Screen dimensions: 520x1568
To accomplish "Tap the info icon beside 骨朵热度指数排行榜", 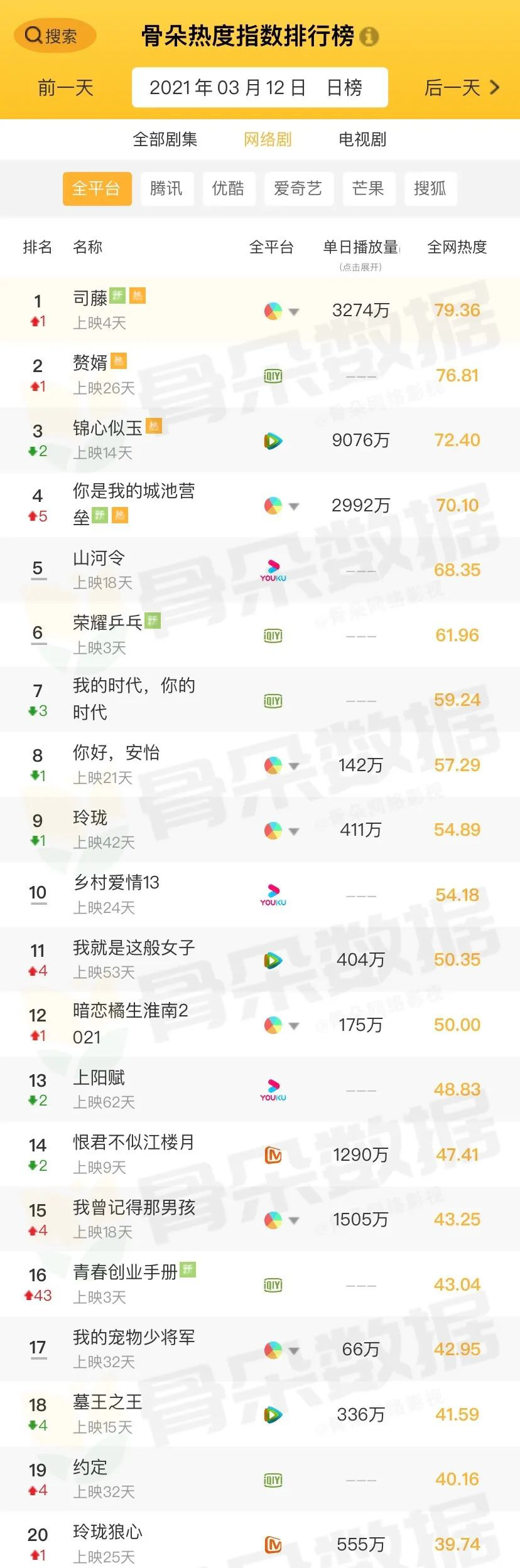I will pos(370,36).
